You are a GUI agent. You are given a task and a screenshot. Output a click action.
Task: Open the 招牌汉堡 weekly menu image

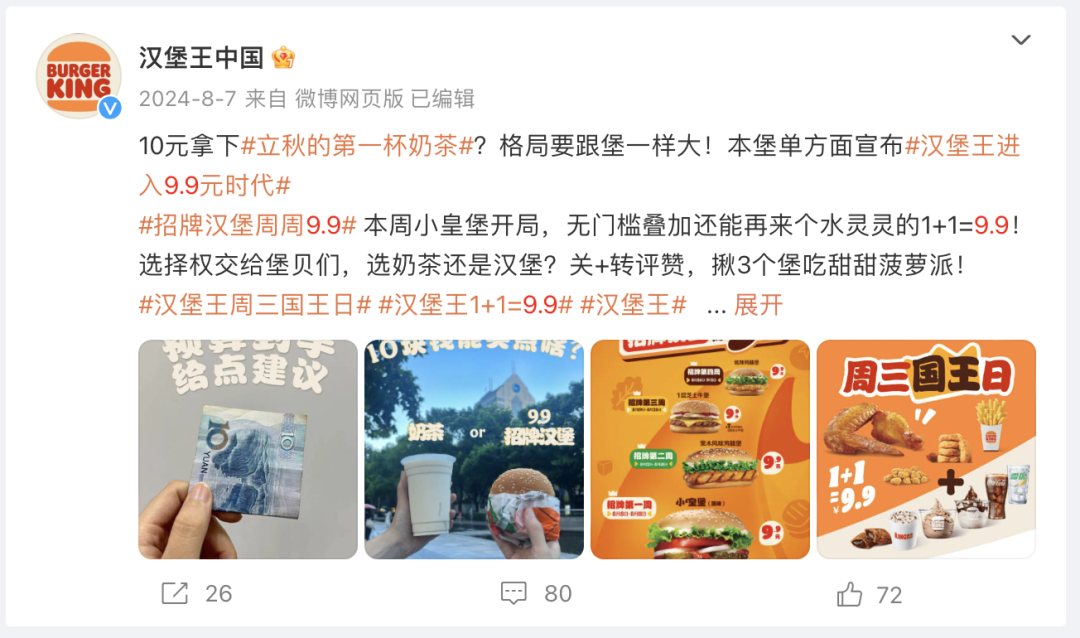(700, 449)
